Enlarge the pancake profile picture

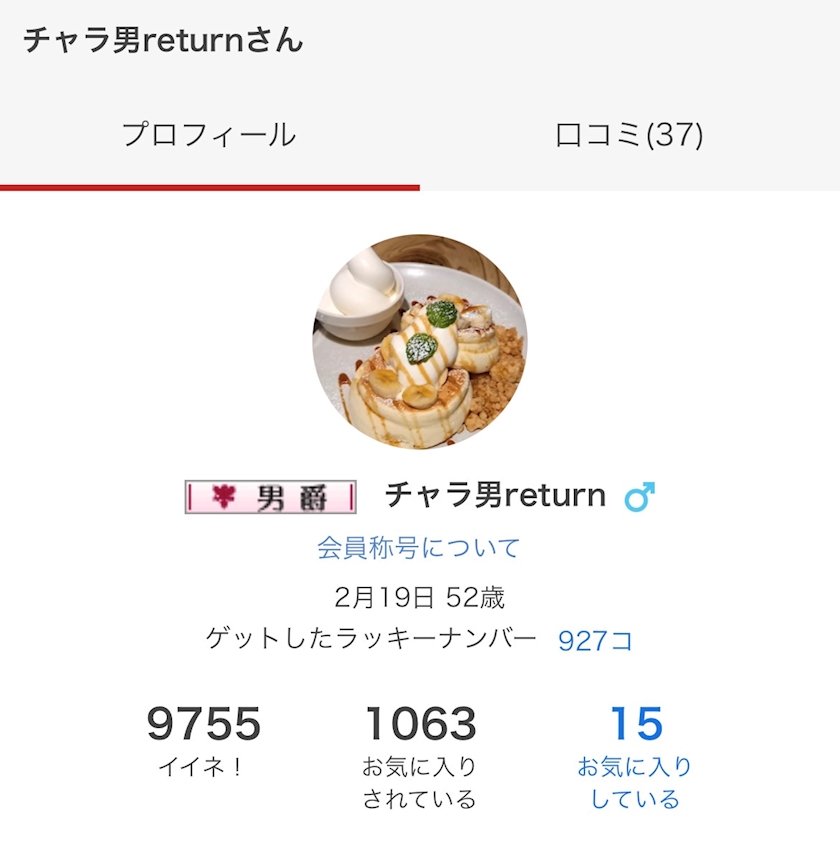pos(420,342)
